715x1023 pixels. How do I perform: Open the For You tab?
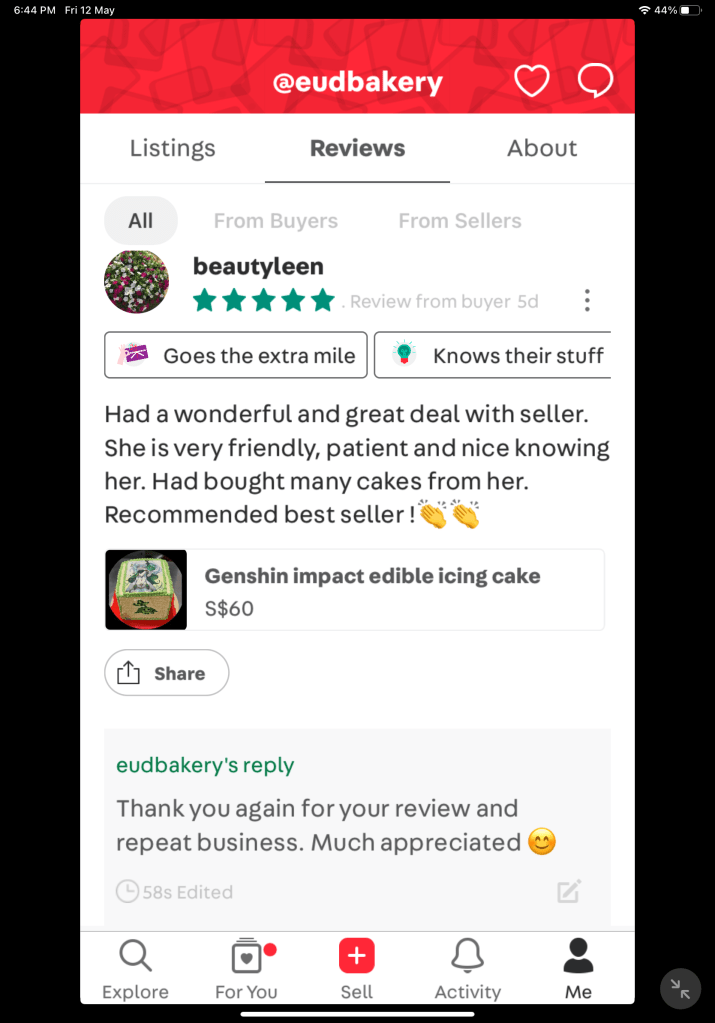(x=246, y=969)
